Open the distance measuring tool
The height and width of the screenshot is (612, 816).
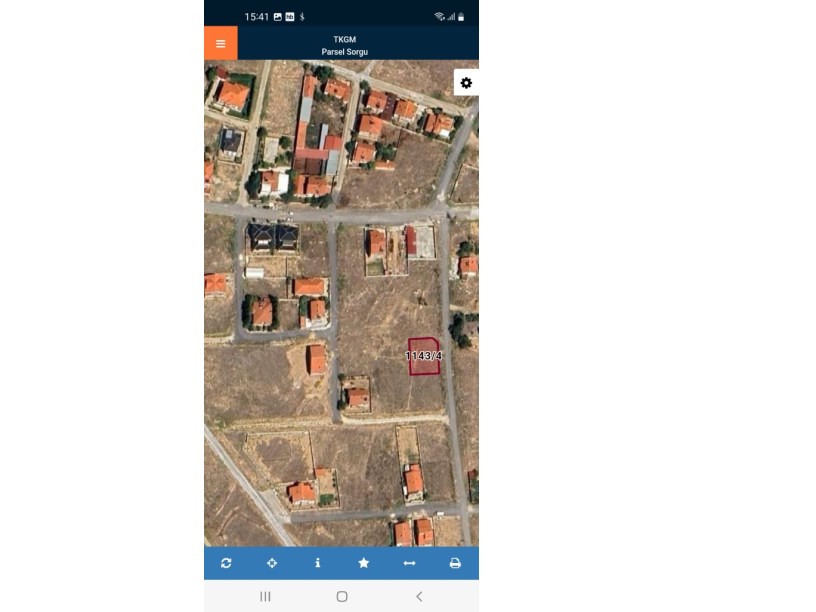(409, 563)
